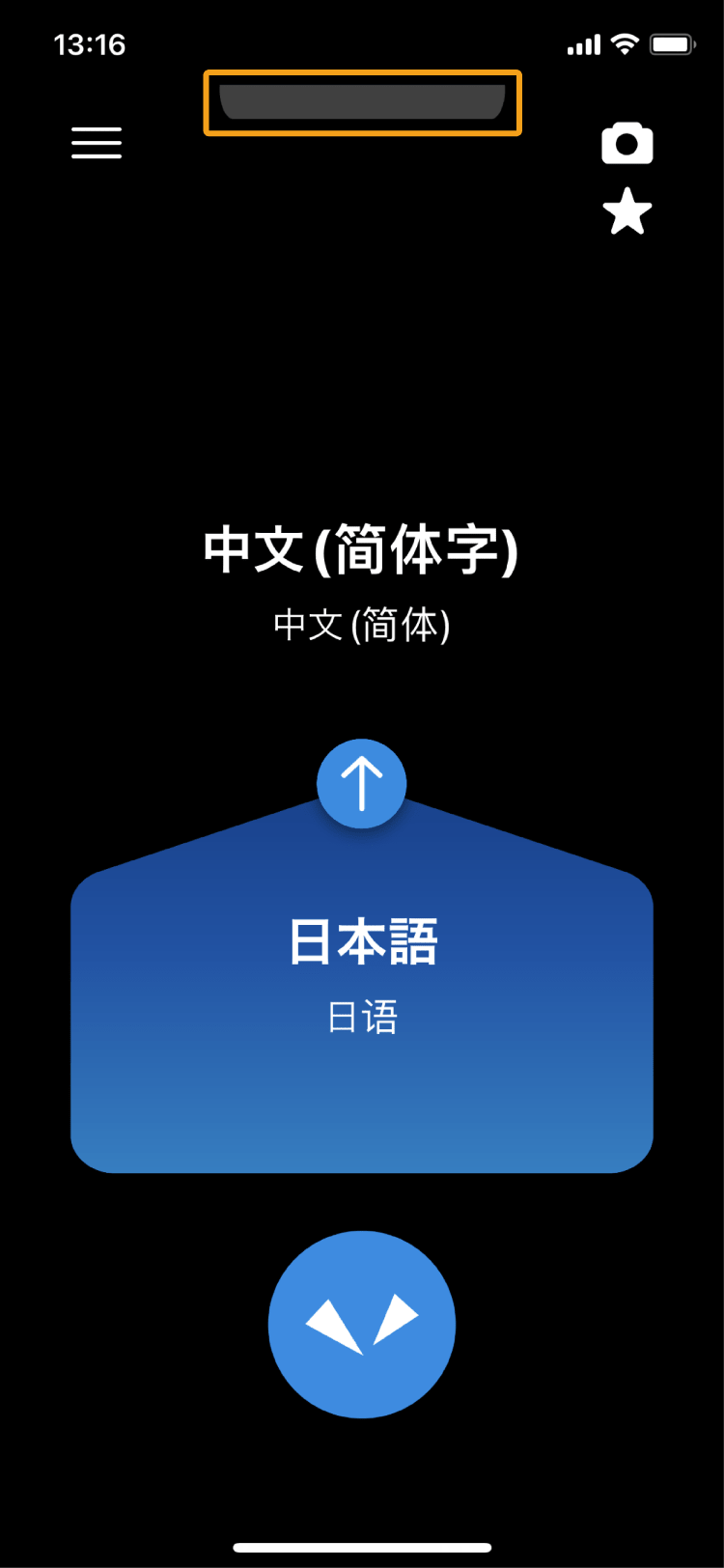Screen dimensions: 724x1568
Task: Tap the Wi-Fi status icon
Action: click(626, 43)
